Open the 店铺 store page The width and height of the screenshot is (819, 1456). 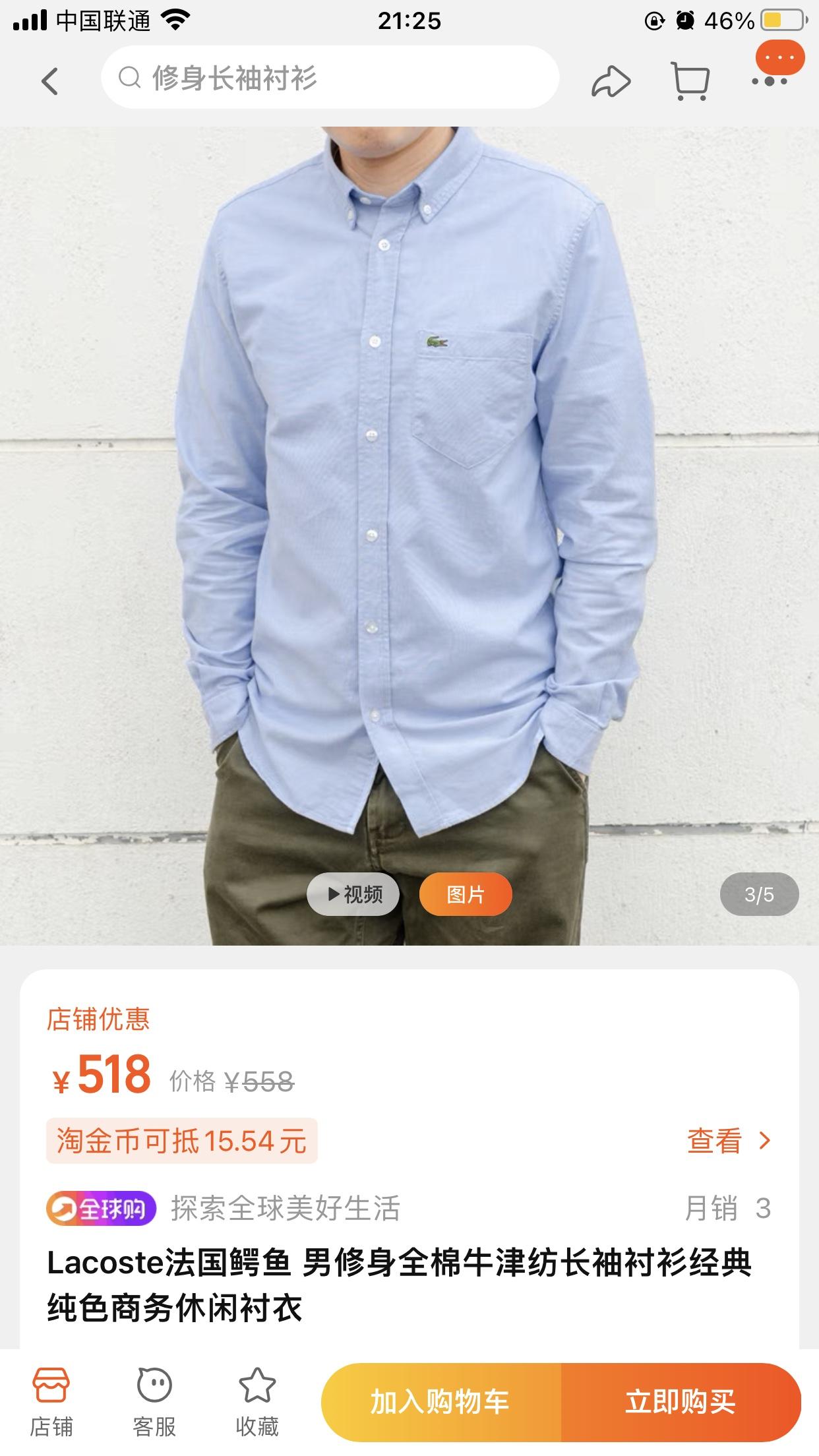51,1401
